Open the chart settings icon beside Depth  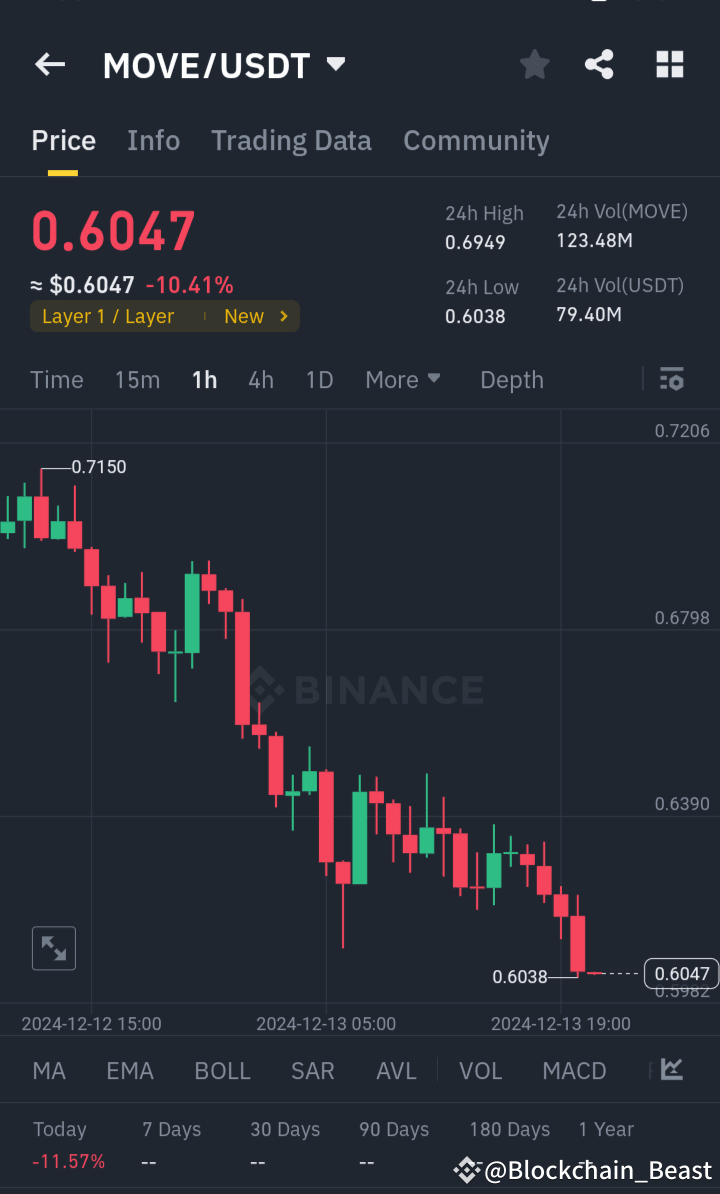click(671, 380)
